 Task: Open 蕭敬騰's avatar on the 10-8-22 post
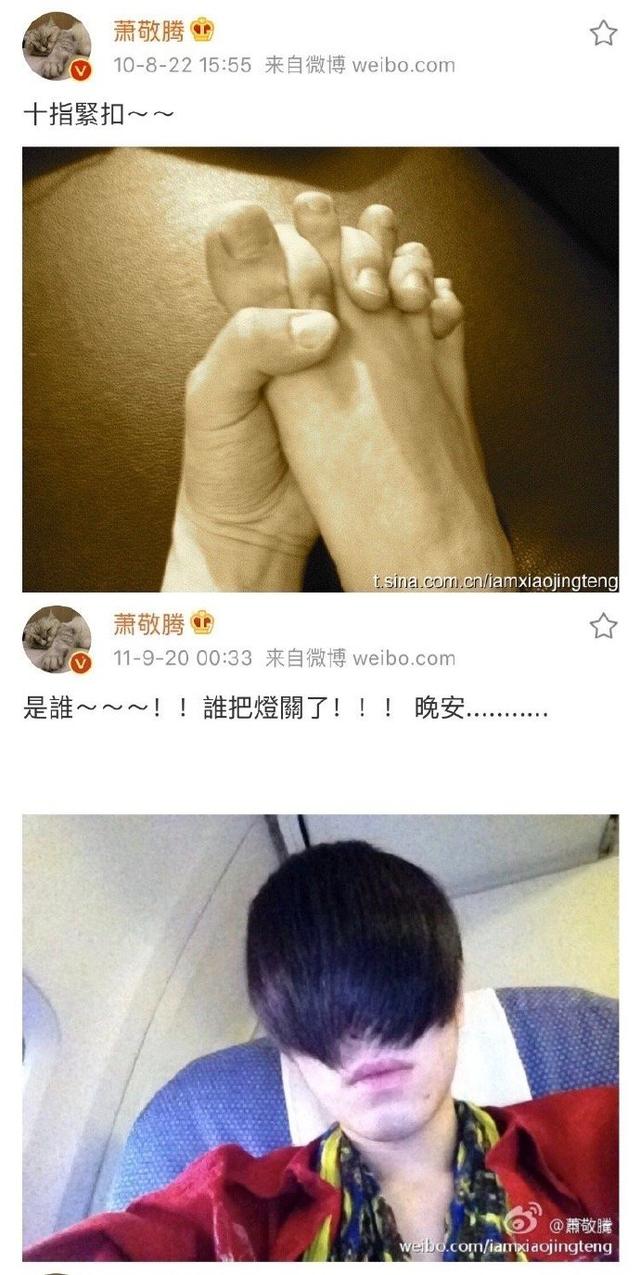[57, 46]
